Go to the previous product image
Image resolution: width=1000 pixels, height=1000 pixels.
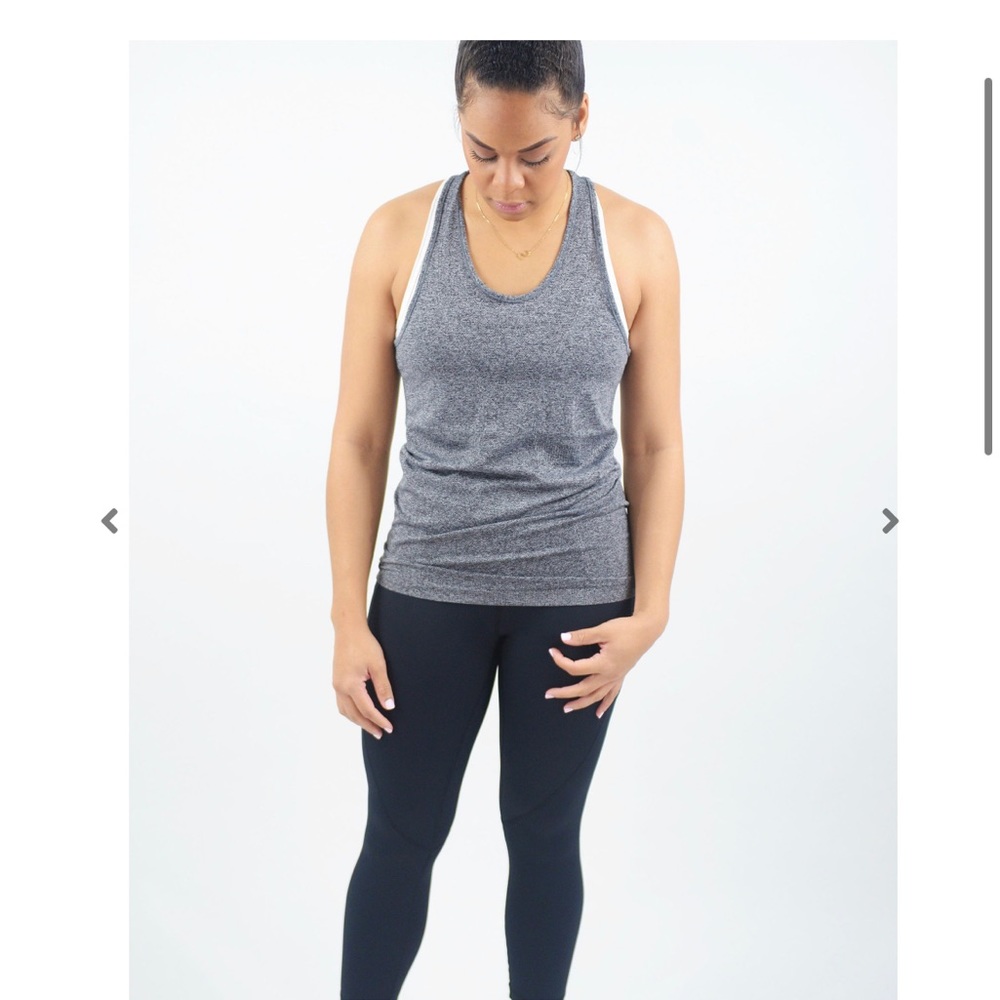coord(110,521)
